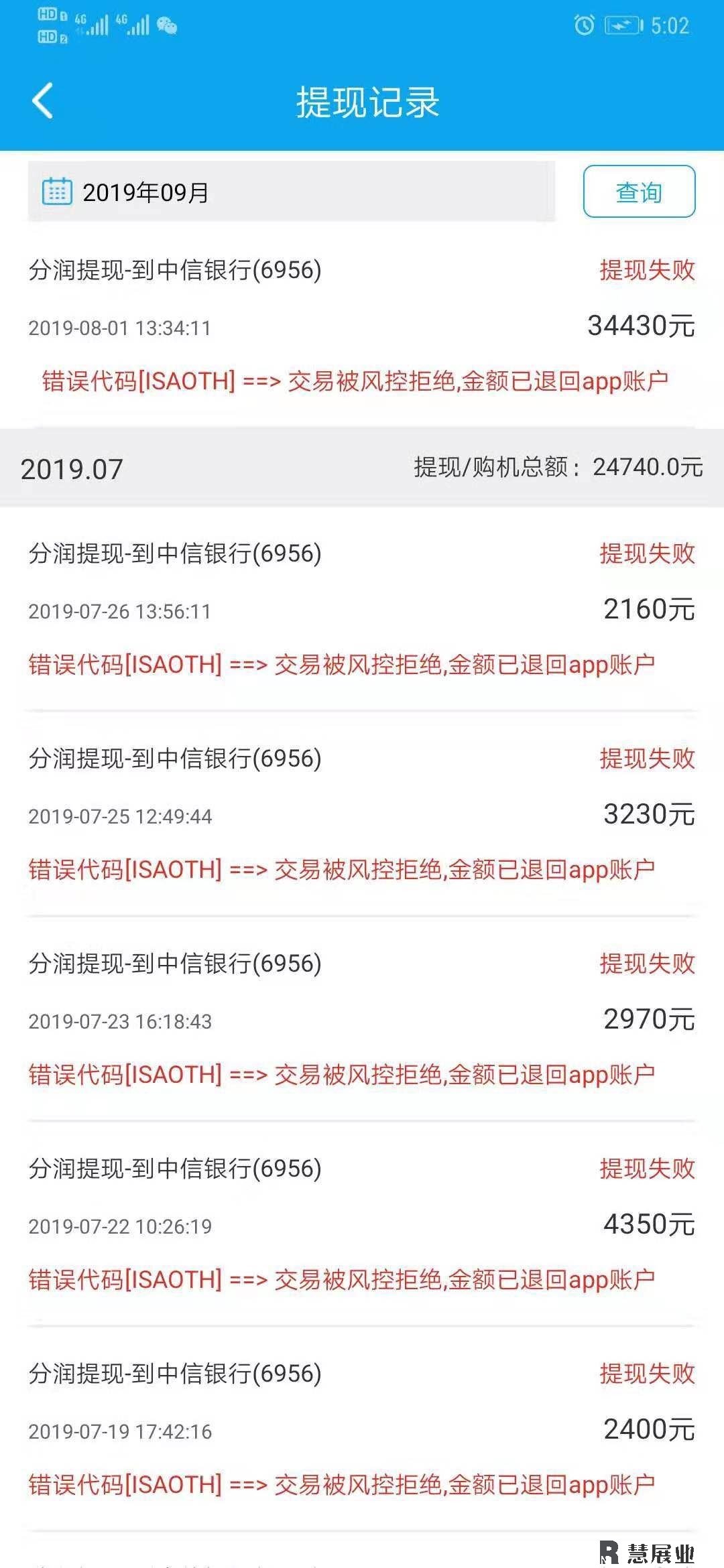
Task: Tap the 查询 button
Action: point(639,192)
